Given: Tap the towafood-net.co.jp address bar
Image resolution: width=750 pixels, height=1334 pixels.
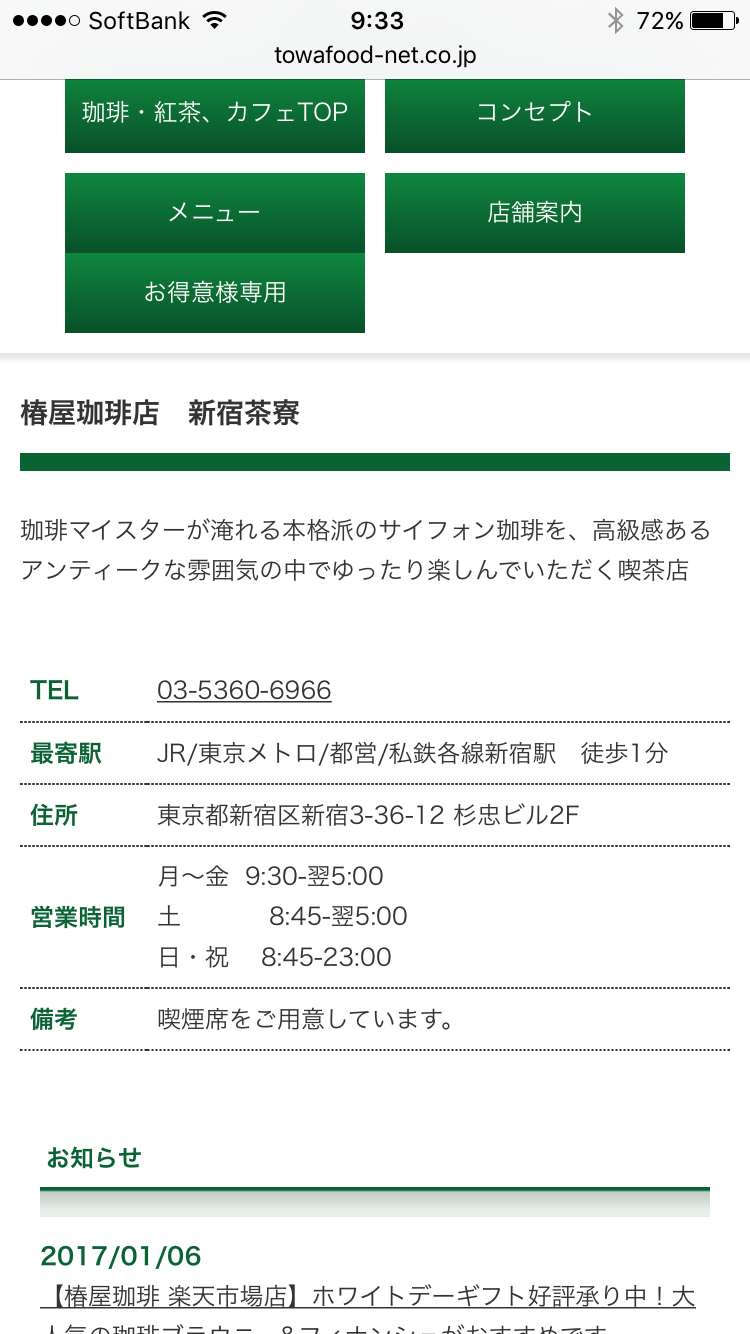Looking at the screenshot, I should (375, 56).
